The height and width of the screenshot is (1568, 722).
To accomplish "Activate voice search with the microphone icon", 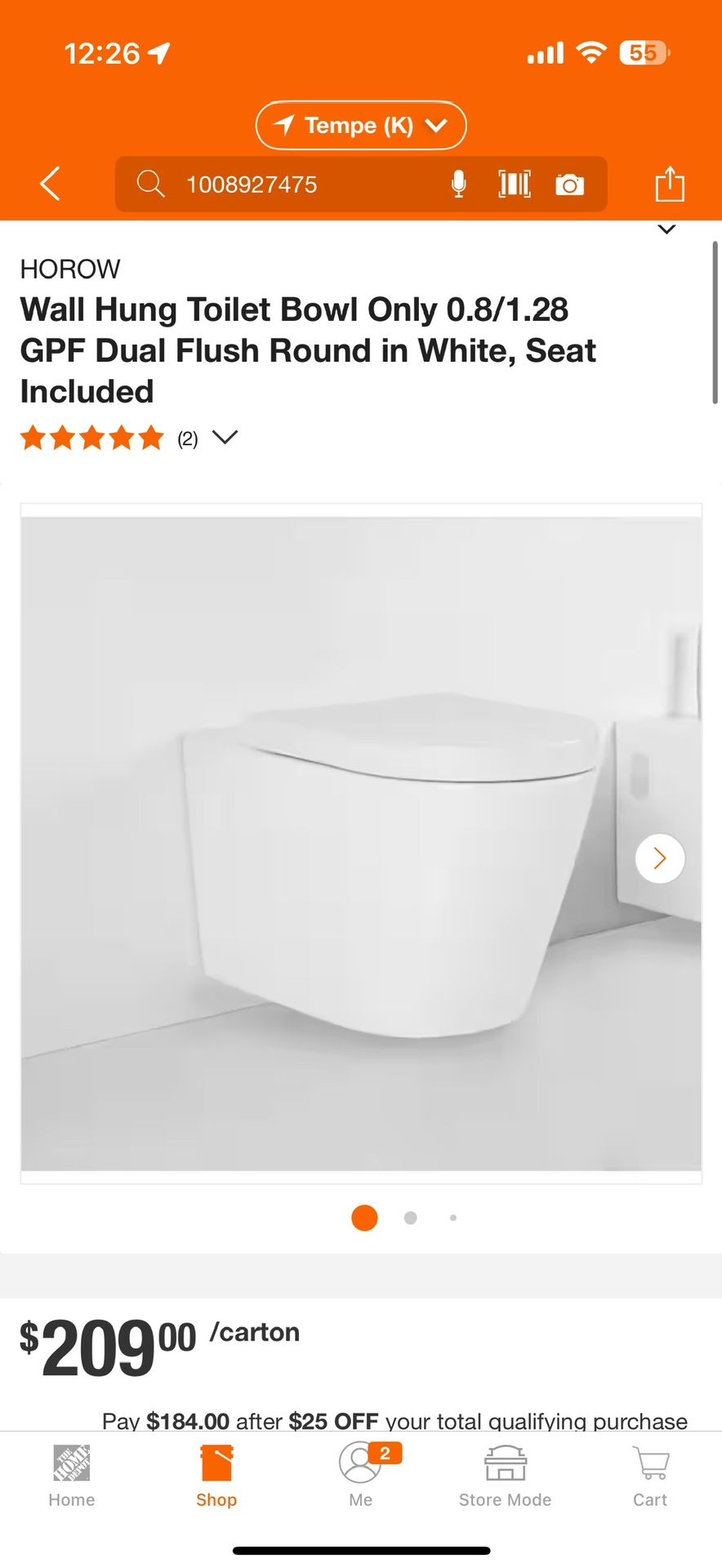I will point(459,184).
